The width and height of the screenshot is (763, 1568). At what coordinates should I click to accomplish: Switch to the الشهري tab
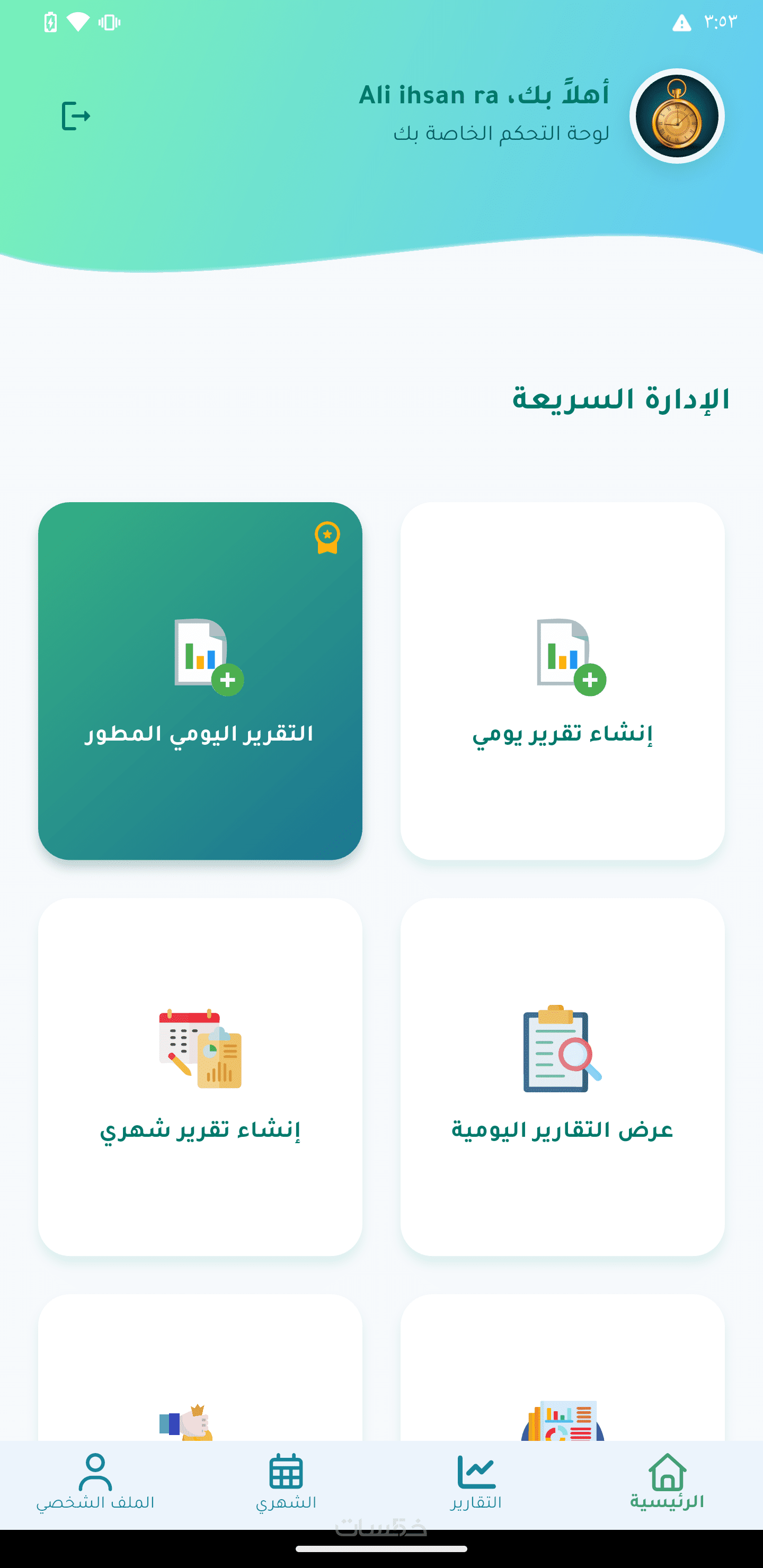point(286,1482)
